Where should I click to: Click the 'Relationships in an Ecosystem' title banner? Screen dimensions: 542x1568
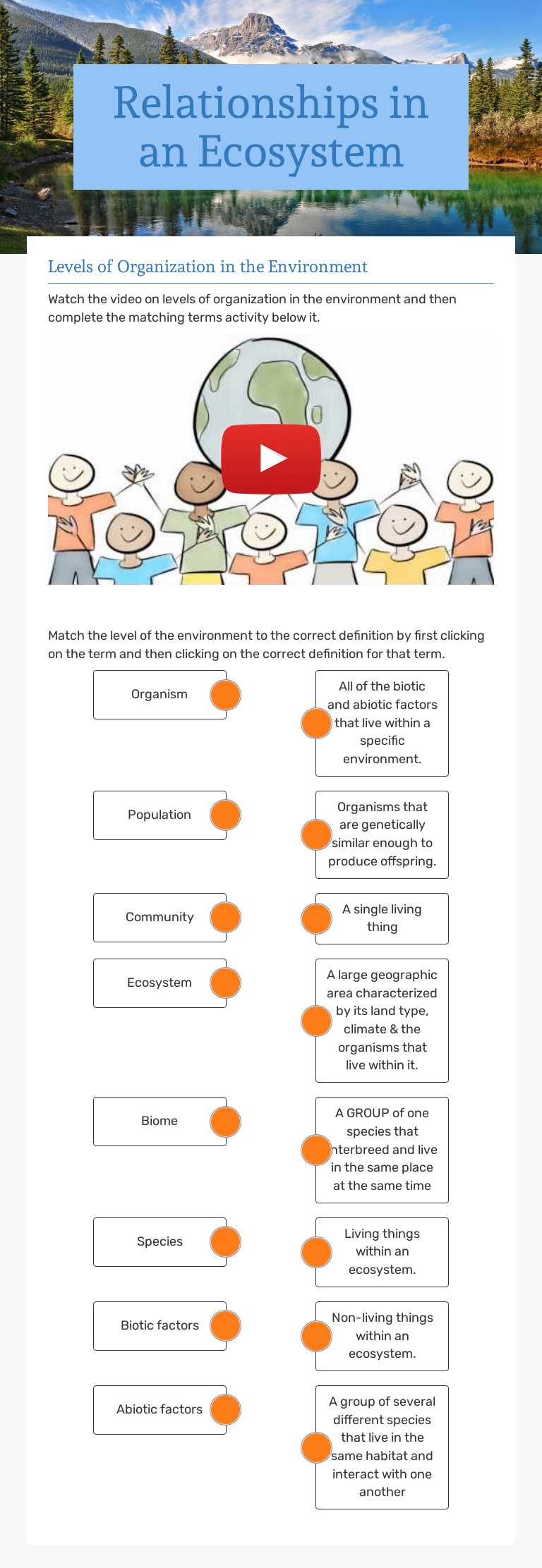point(271,128)
